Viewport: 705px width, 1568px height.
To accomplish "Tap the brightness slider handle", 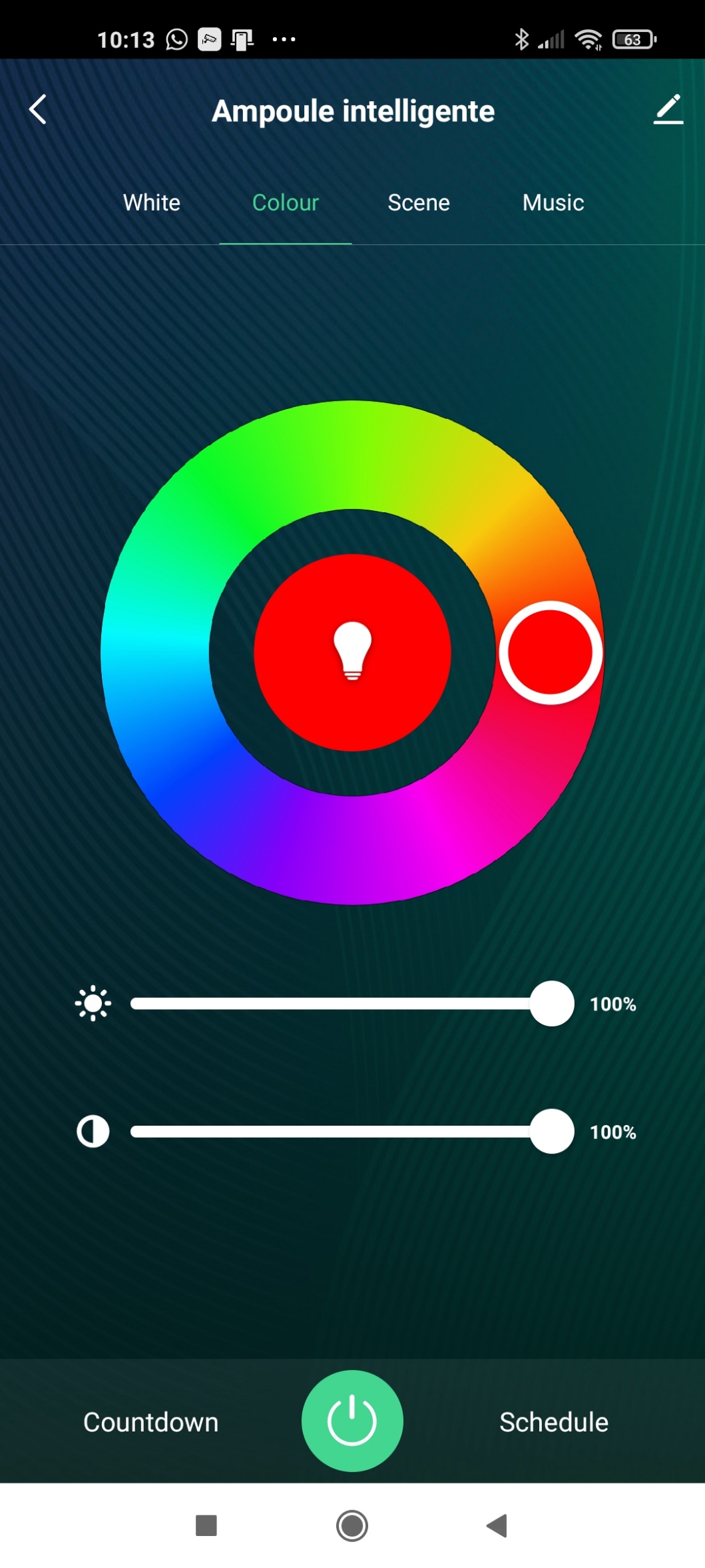I will pos(552,1003).
